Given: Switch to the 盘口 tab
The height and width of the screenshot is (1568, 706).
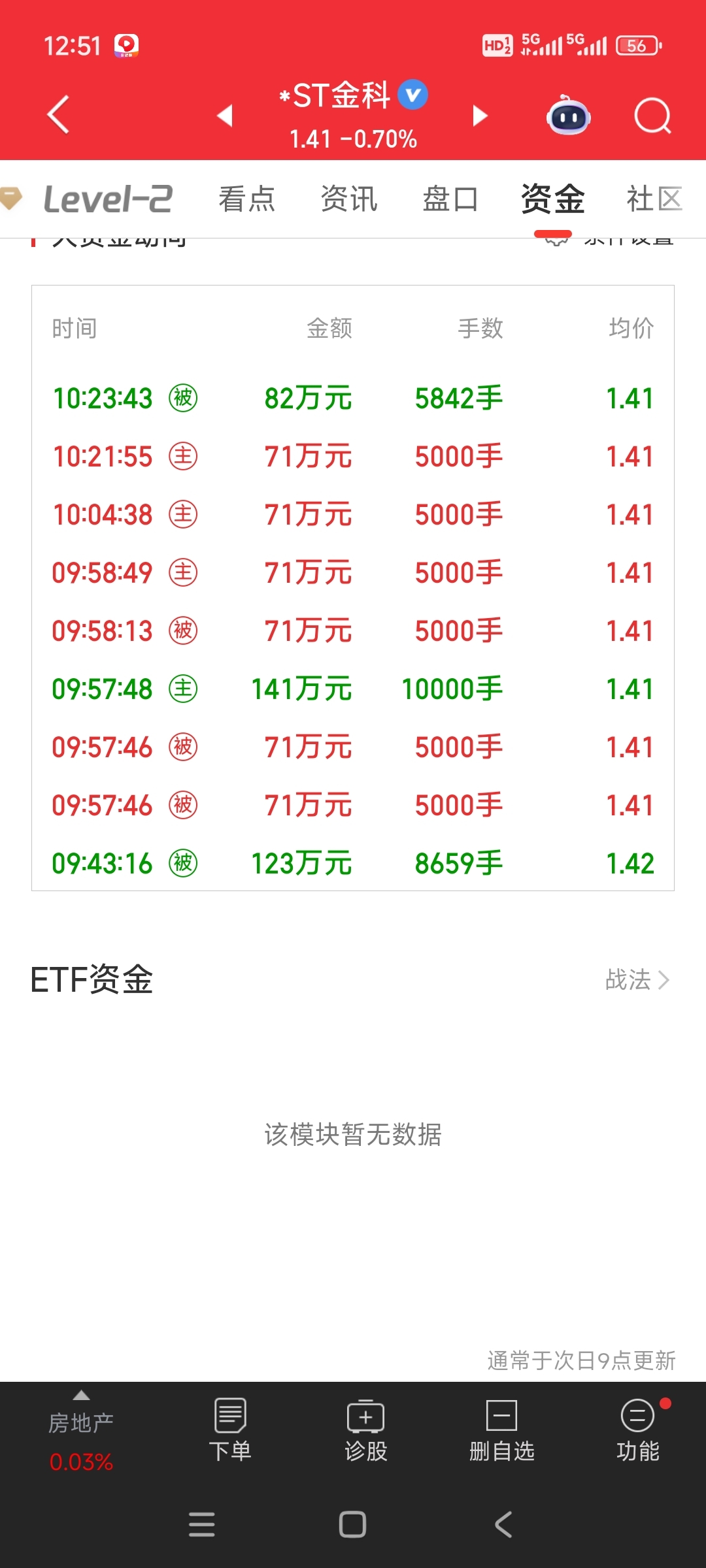Looking at the screenshot, I should coord(450,199).
